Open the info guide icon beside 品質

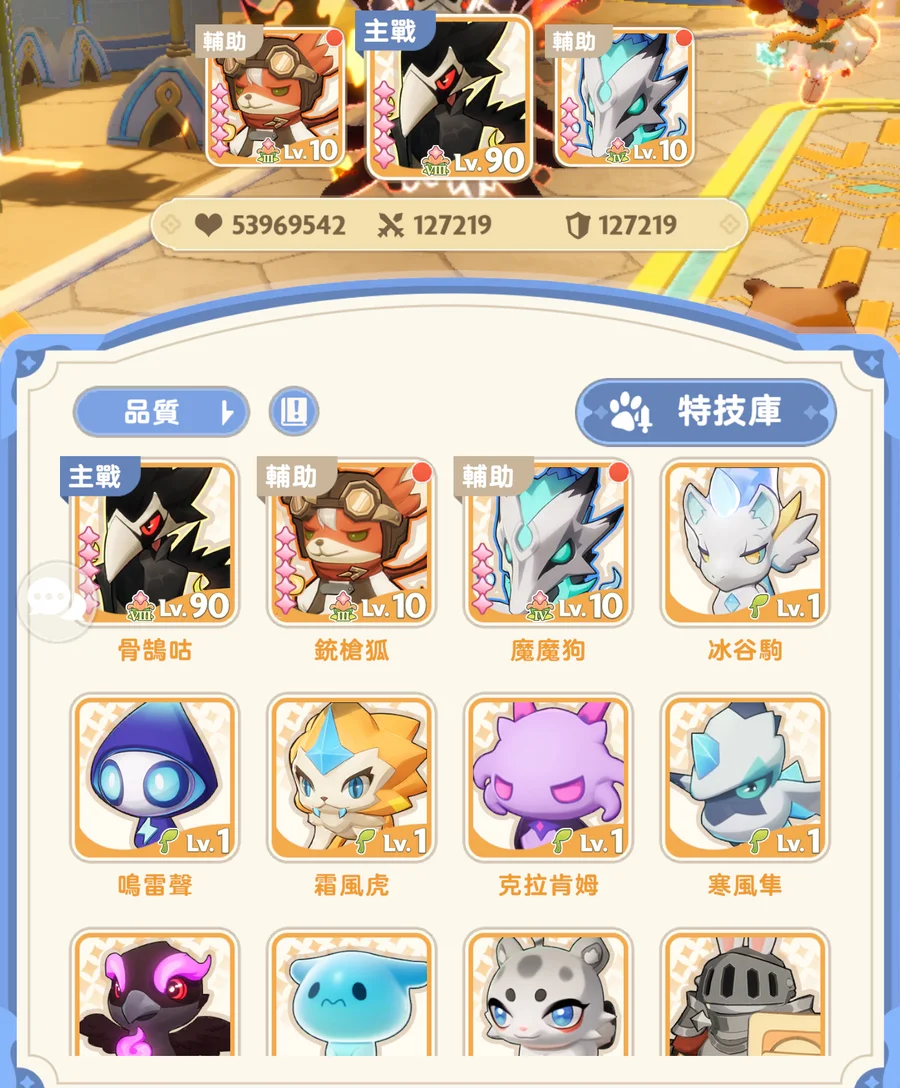point(293,412)
